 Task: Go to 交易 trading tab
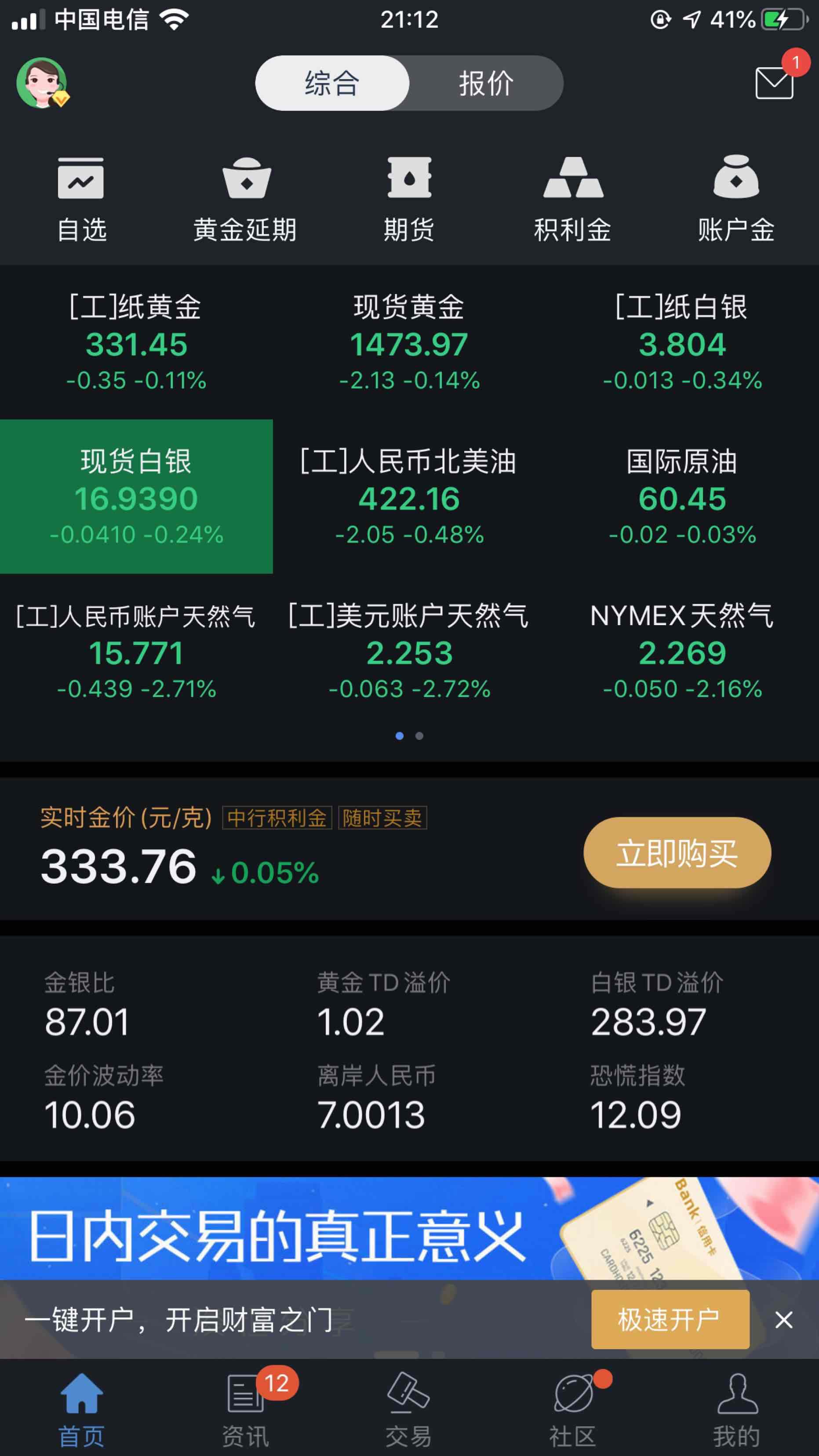[x=409, y=1410]
